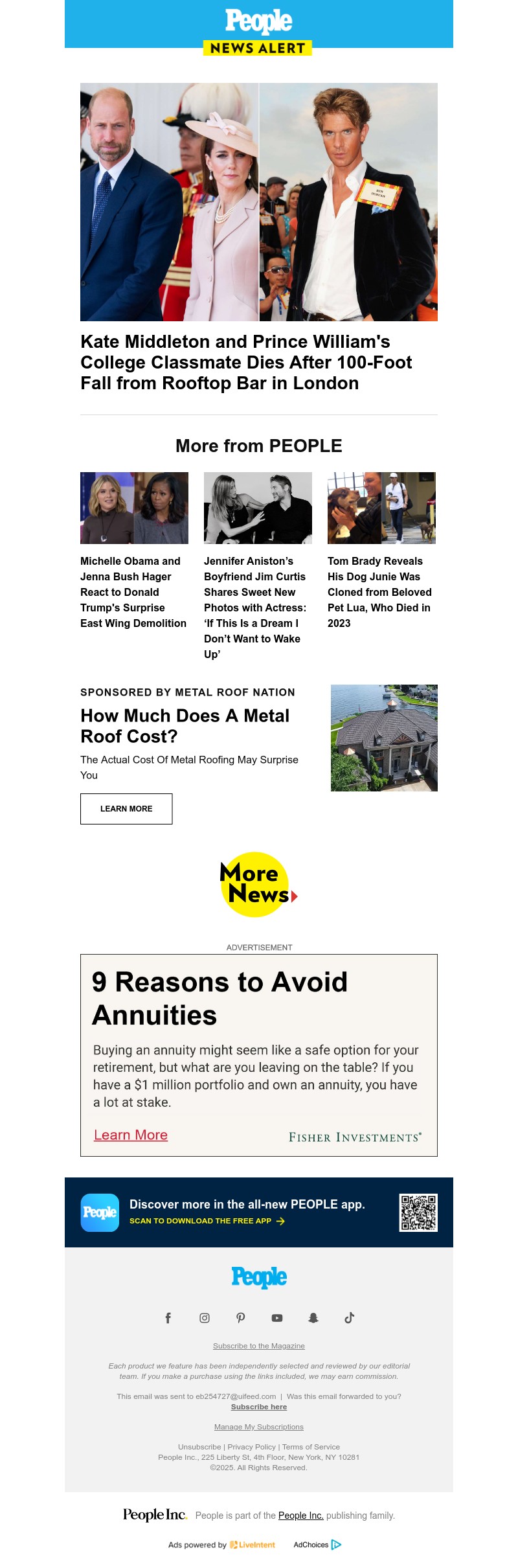Screen dimensions: 518x1568
Task: Open People's Snapchat profile
Action: pos(313,1318)
